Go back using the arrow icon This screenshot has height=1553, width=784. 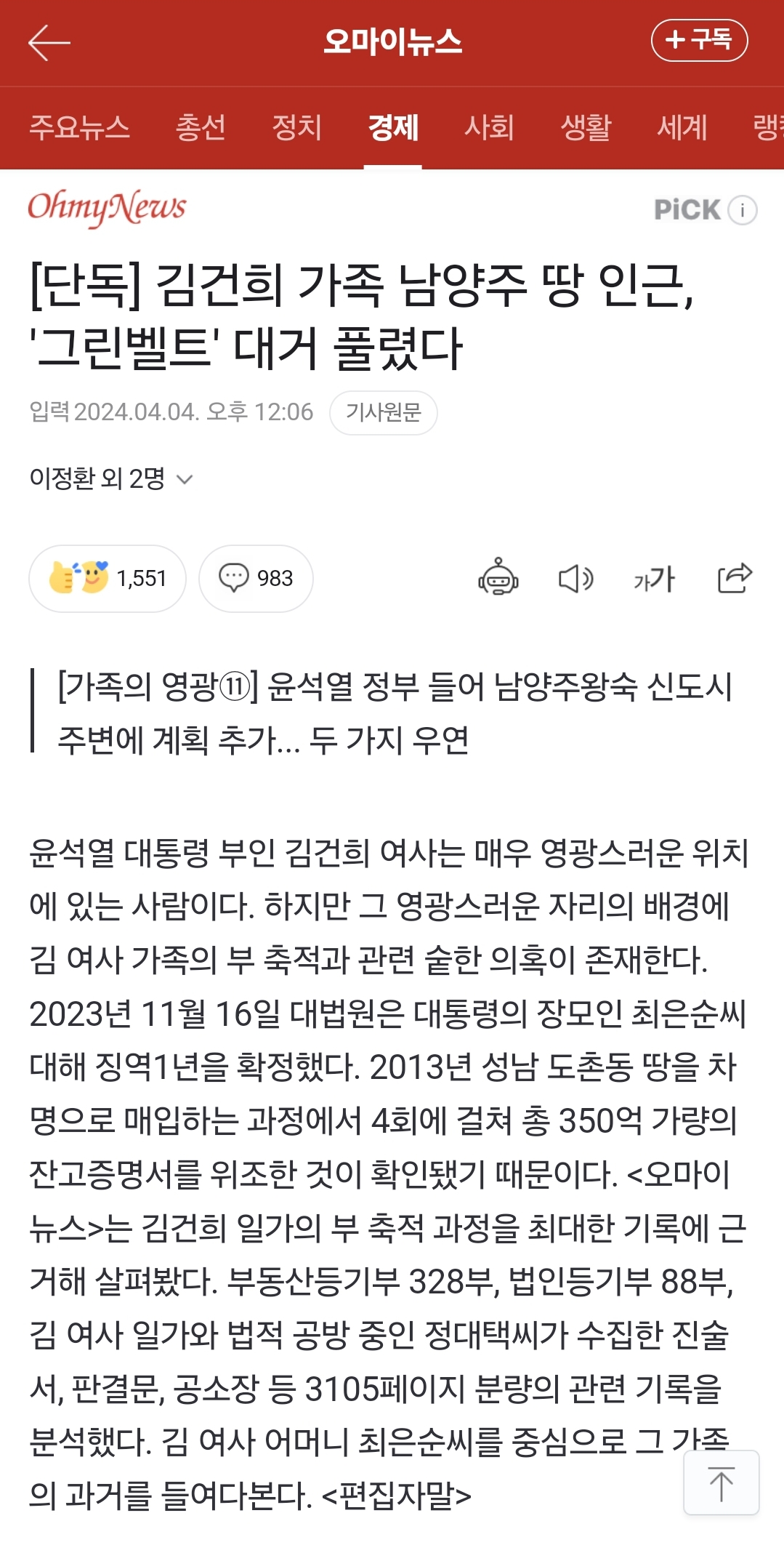coord(49,43)
